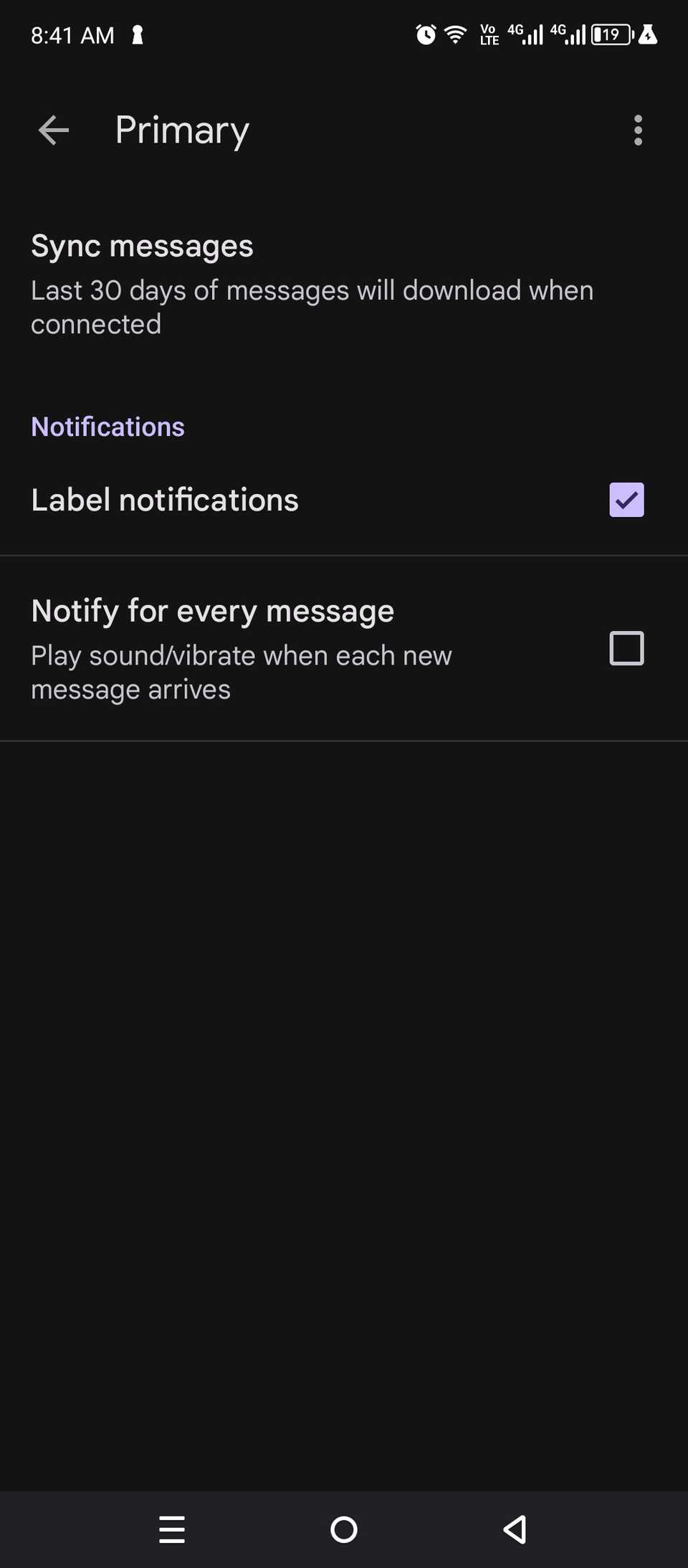
Task: Enable Notify for every message
Action: coord(626,648)
